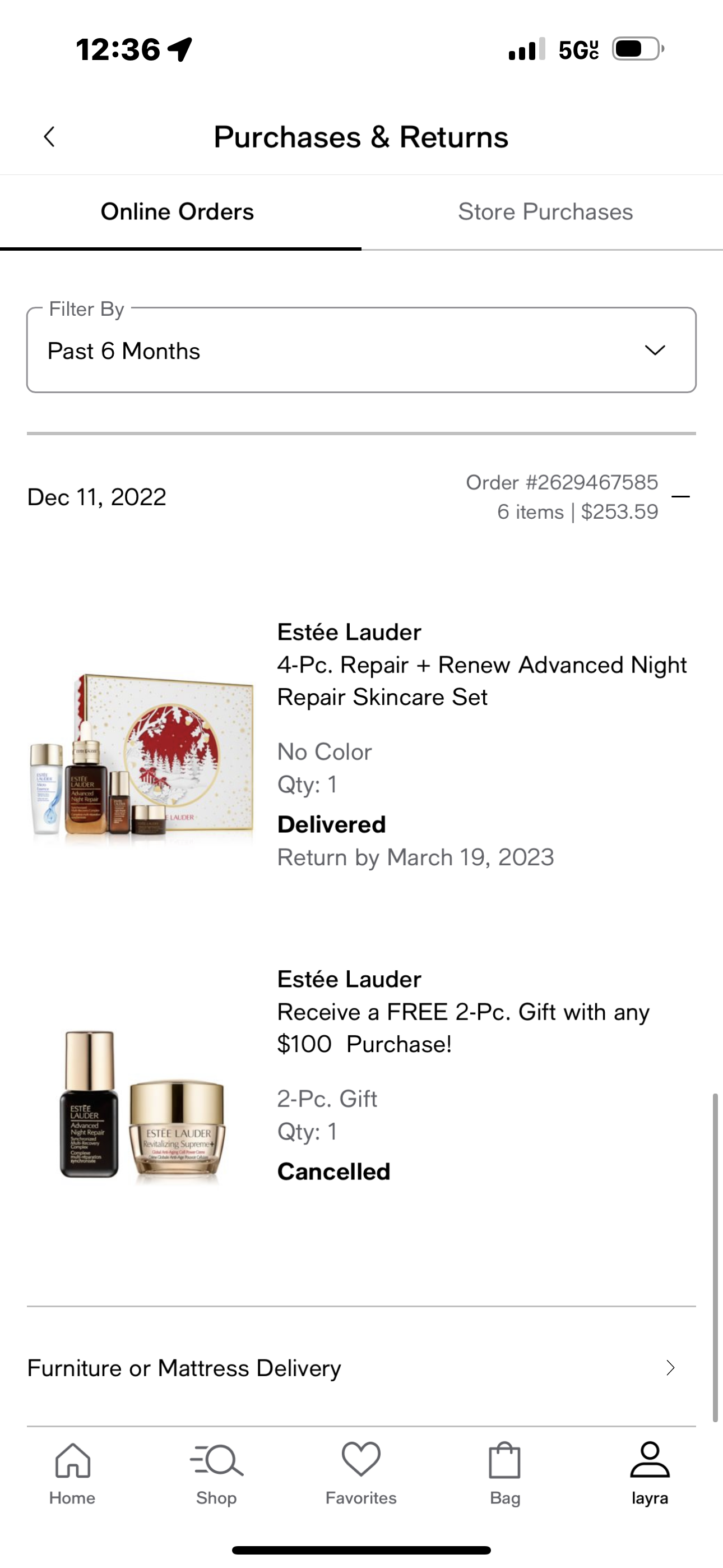Screen dimensions: 723x1568
Task: Open the Shop tab
Action: click(x=216, y=1472)
